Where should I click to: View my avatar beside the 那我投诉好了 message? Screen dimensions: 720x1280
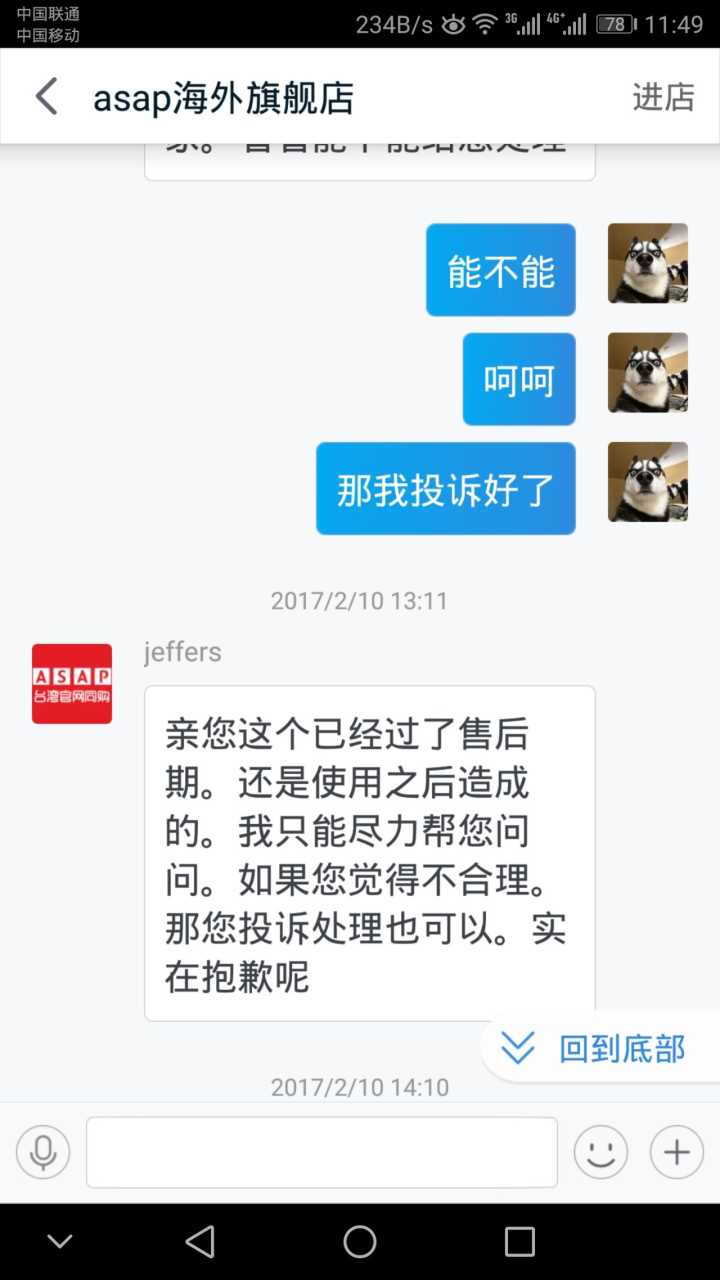click(648, 482)
